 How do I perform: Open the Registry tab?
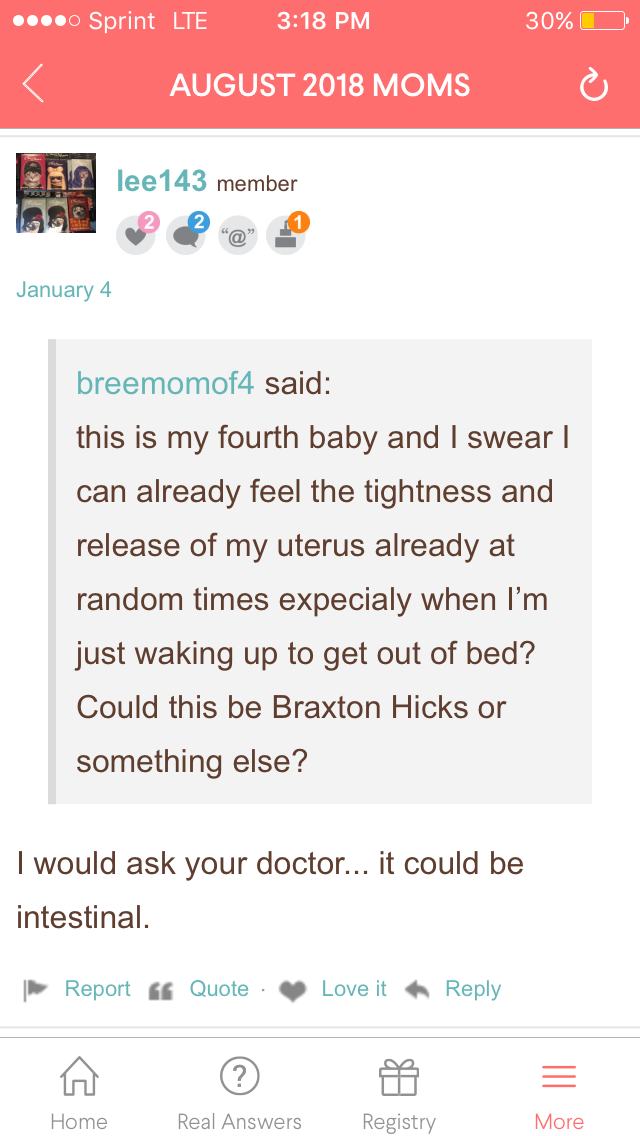pos(399,1093)
